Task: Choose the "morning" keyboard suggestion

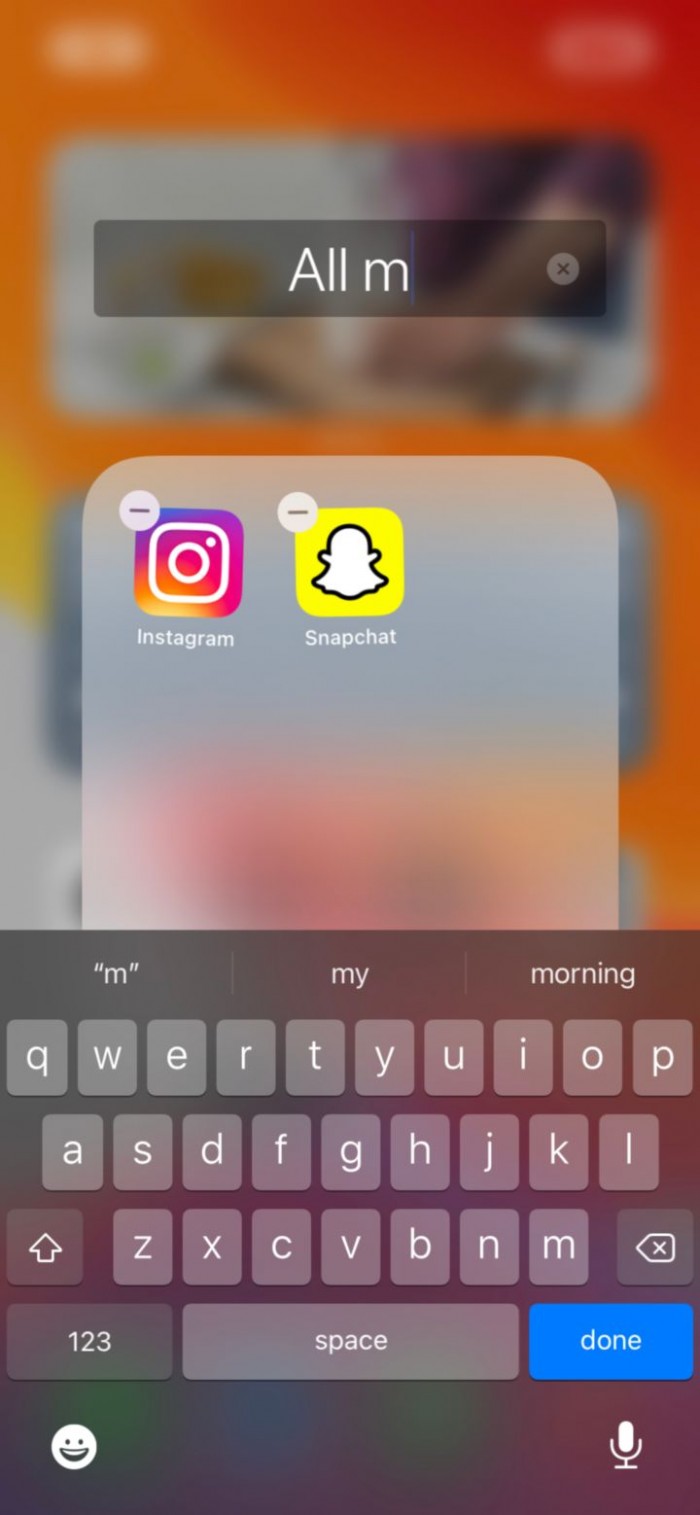Action: pyautogui.click(x=582, y=974)
